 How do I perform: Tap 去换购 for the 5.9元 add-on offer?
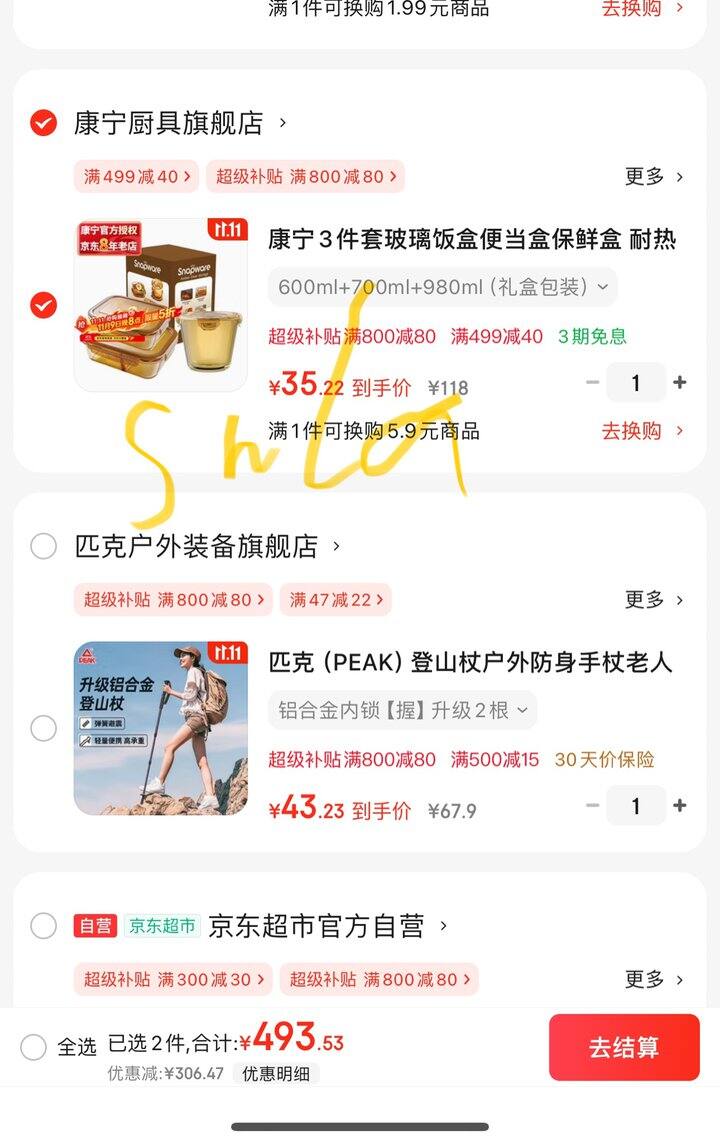click(x=642, y=431)
